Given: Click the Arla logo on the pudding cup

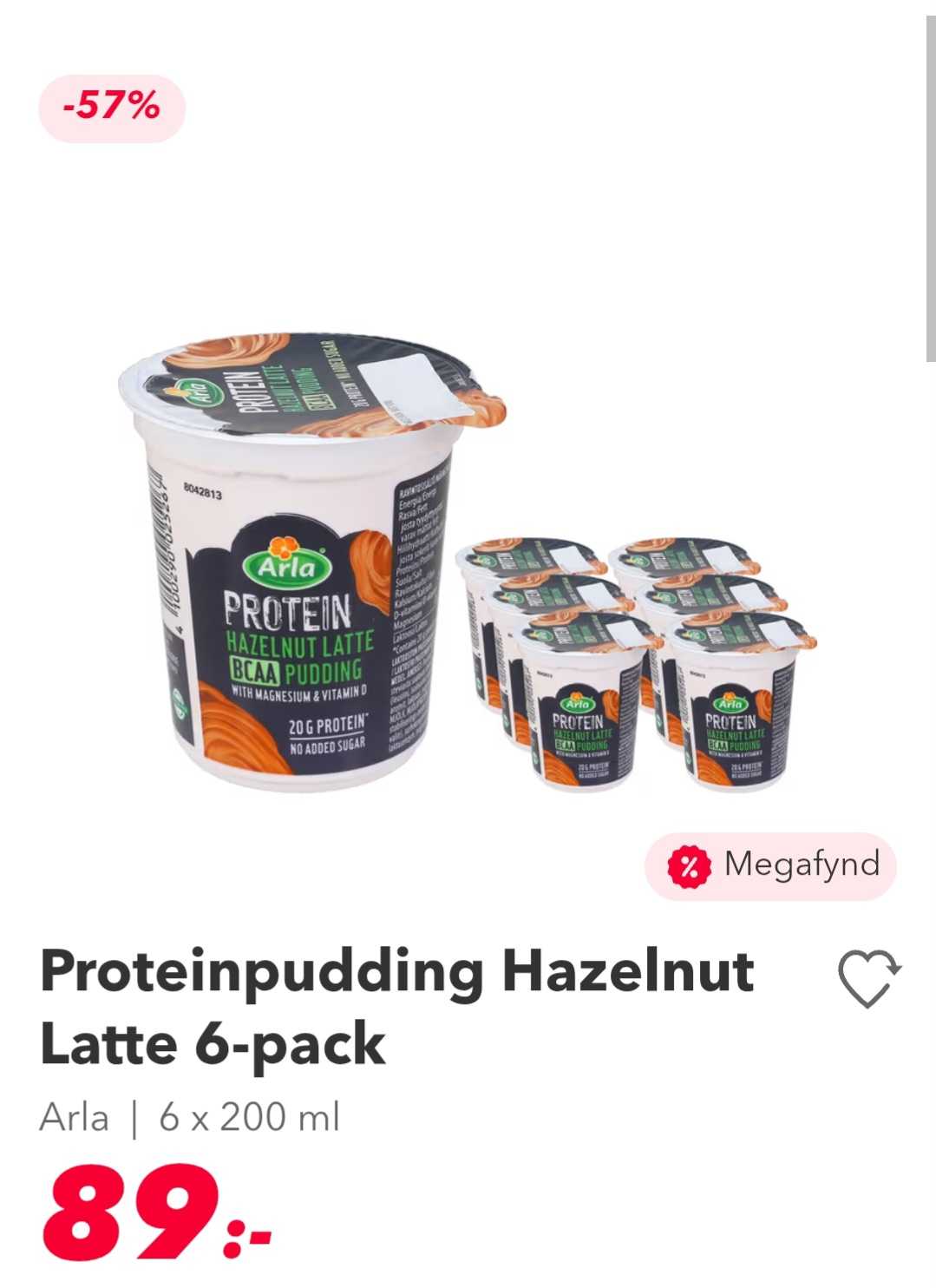Looking at the screenshot, I should click(286, 568).
